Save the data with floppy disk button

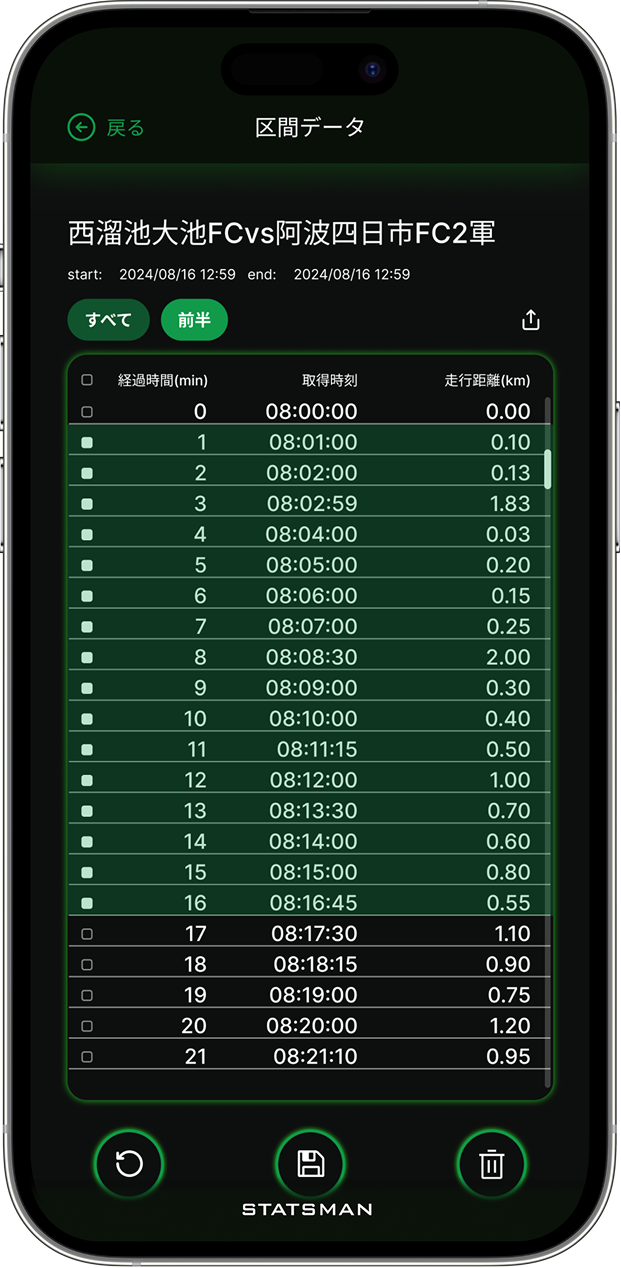tap(310, 1164)
